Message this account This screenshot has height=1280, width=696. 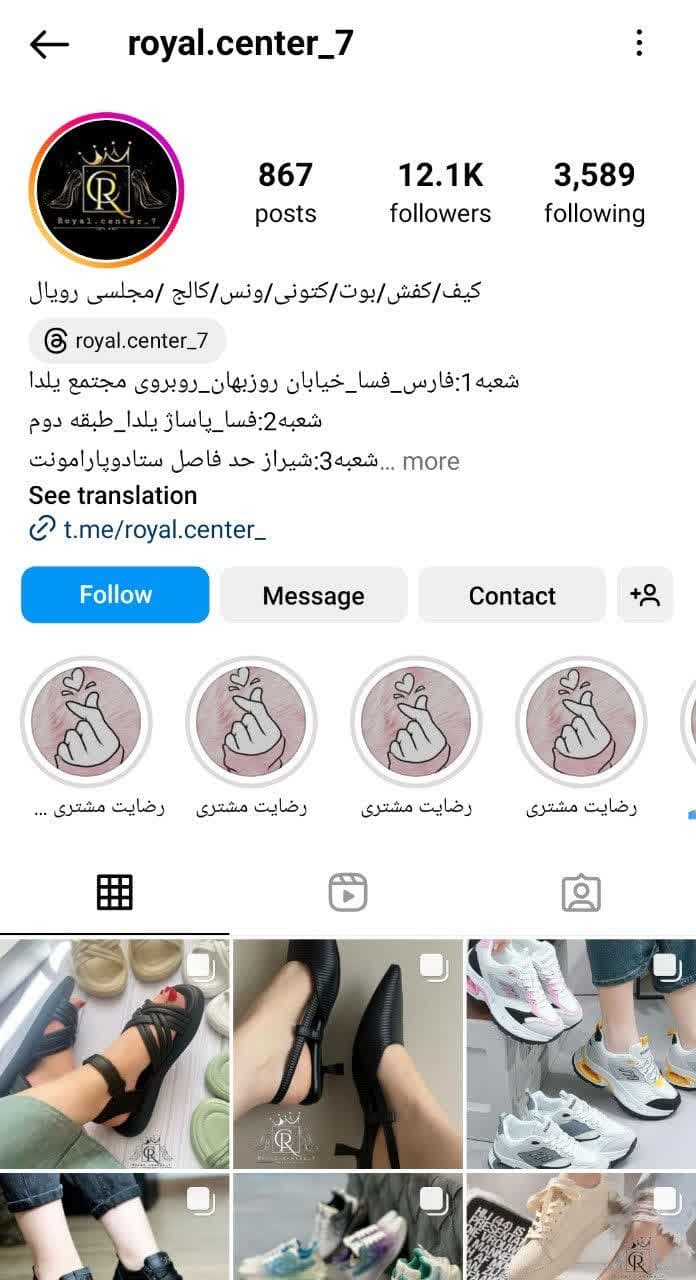click(313, 596)
